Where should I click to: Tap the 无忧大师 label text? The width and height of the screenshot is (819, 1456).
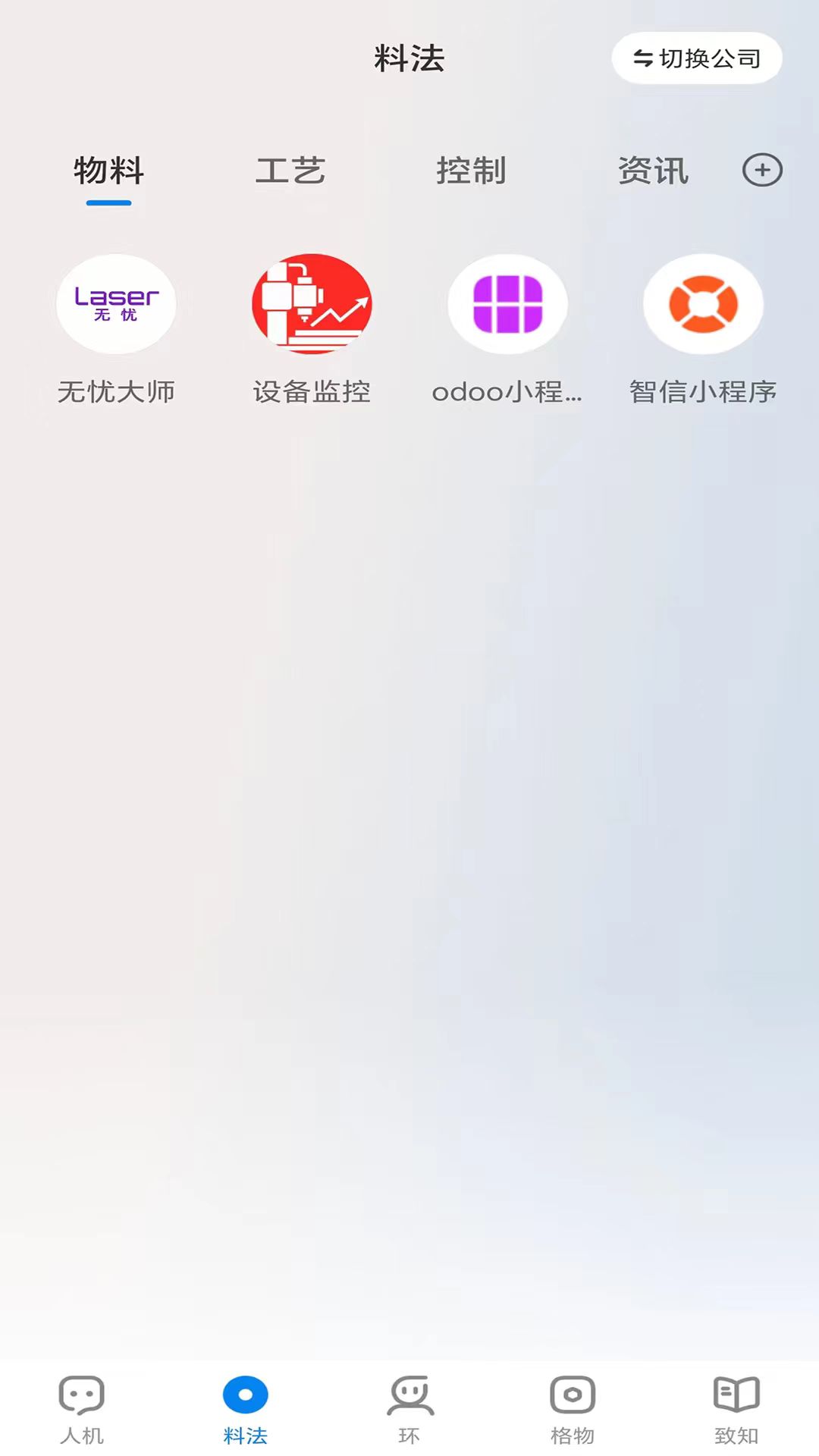click(x=115, y=392)
